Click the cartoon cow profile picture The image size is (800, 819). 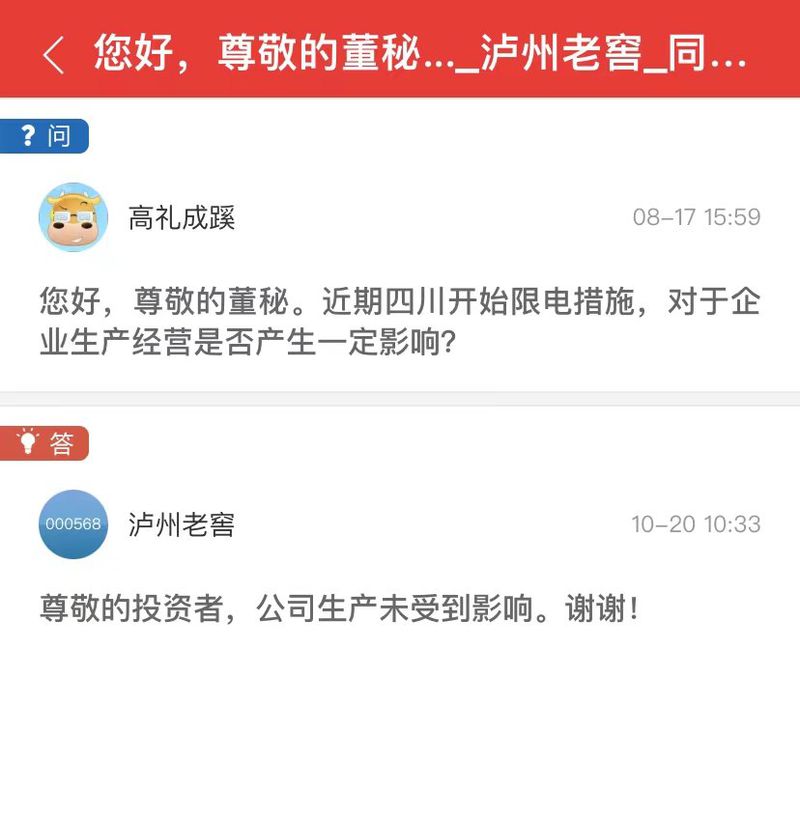pos(71,218)
